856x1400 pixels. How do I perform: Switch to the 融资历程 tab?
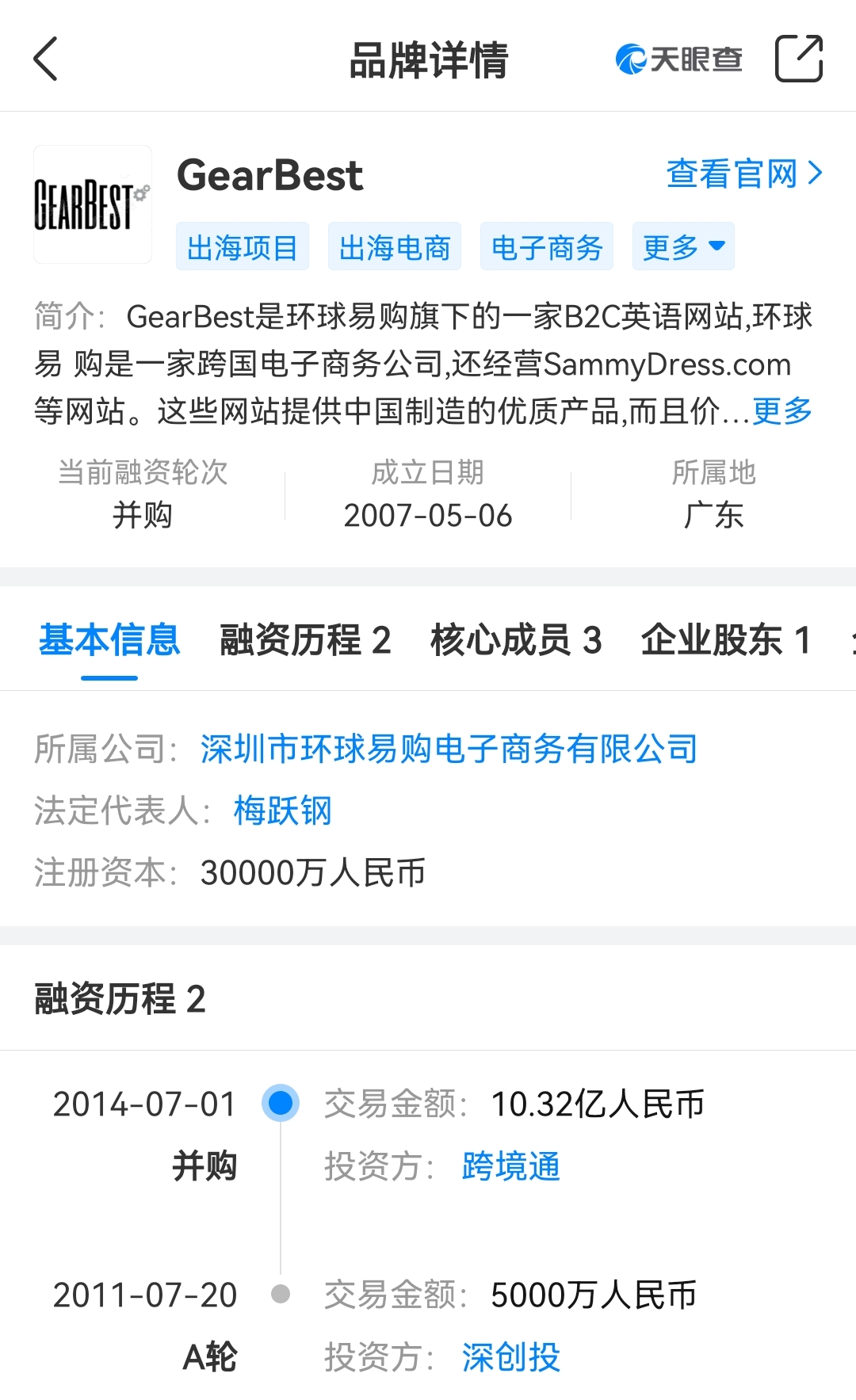pos(305,640)
